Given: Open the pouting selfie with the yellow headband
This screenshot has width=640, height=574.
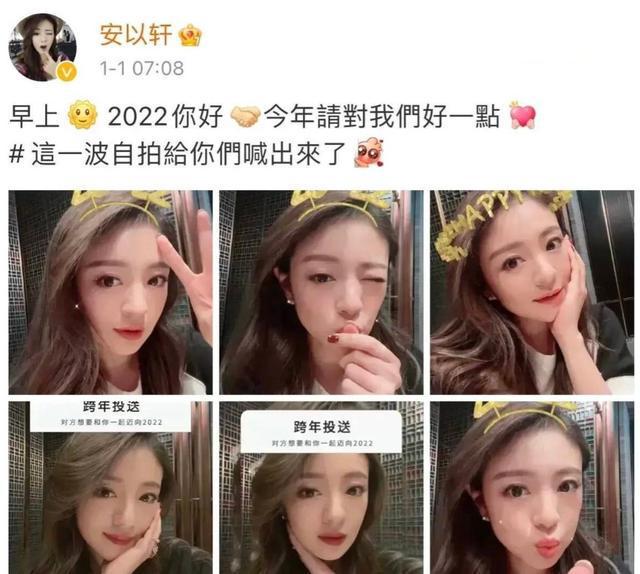Looking at the screenshot, I should click(531, 487).
